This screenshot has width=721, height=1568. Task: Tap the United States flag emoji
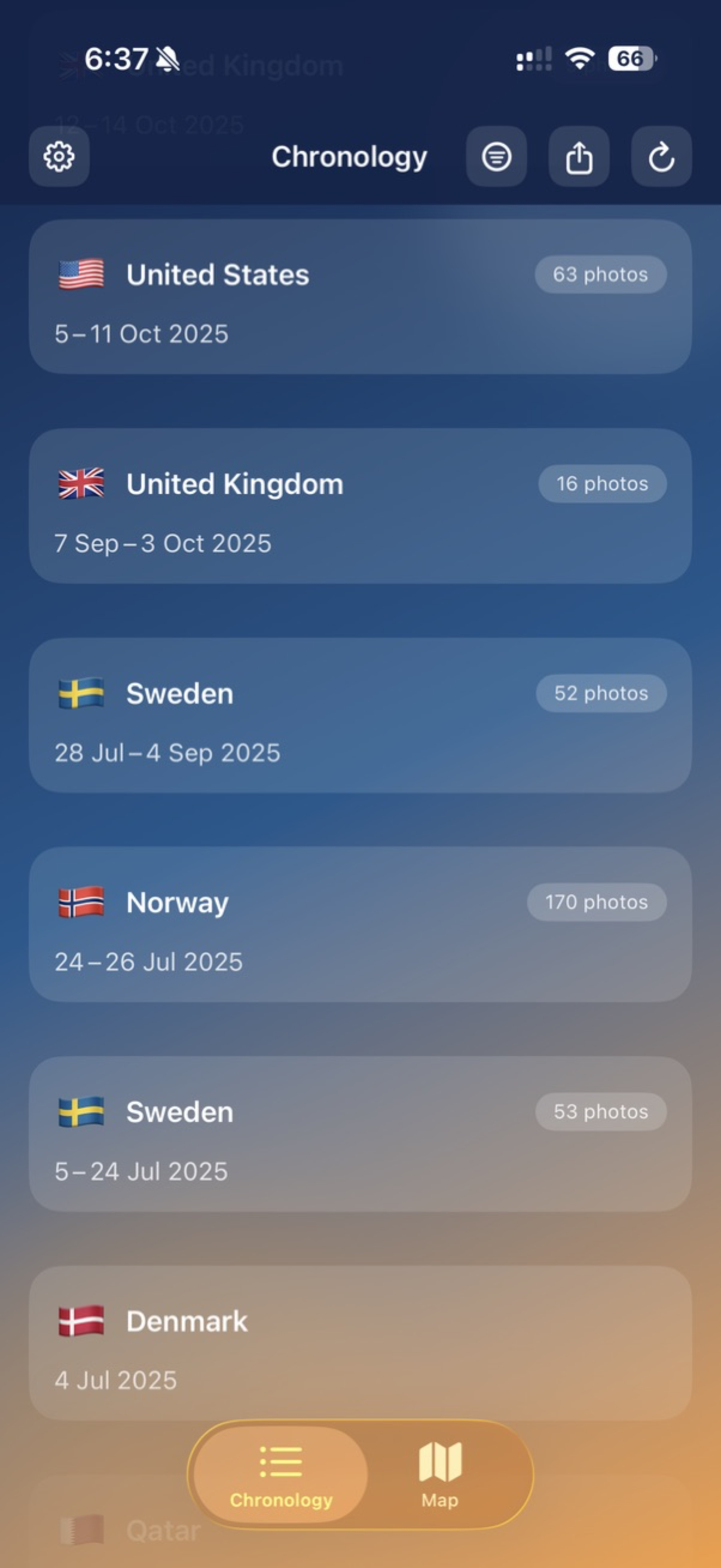(x=81, y=274)
